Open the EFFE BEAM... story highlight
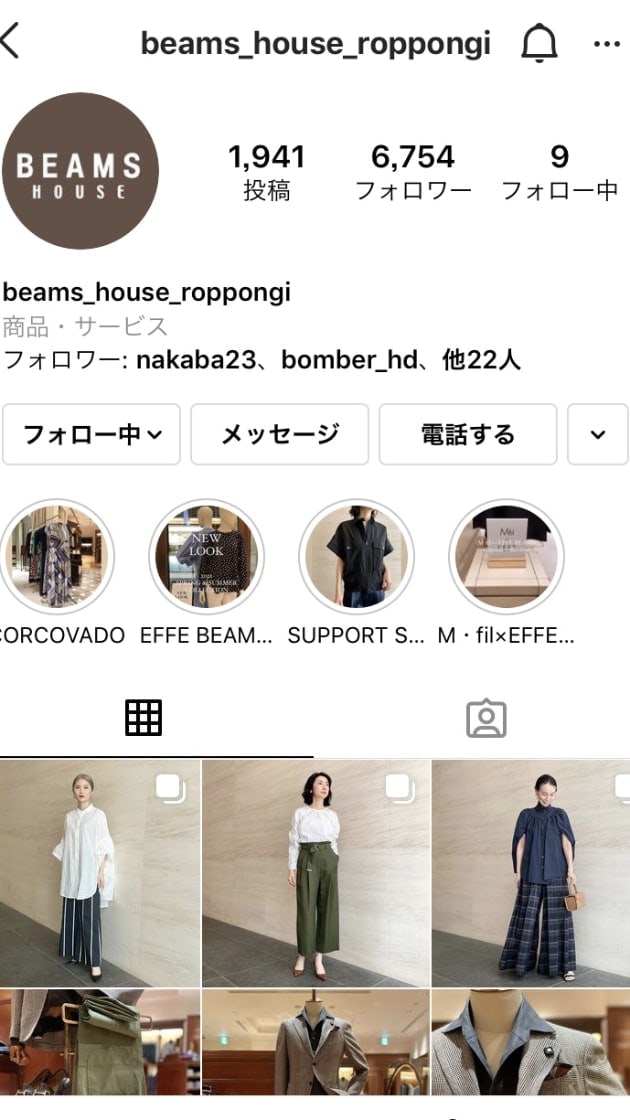The height and width of the screenshot is (1120, 630). coord(207,557)
